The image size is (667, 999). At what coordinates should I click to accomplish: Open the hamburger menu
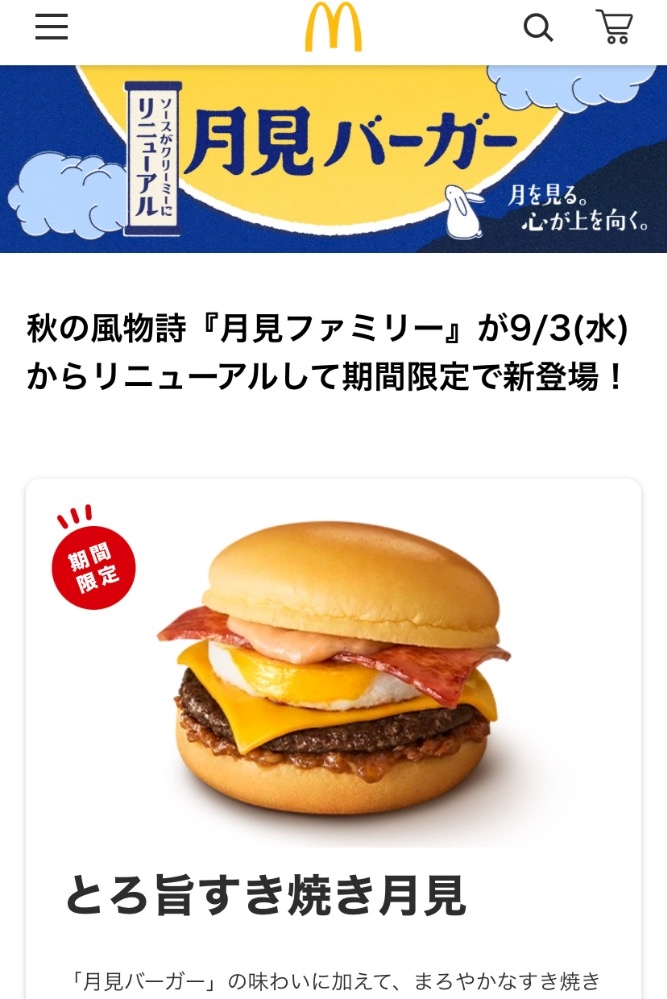click(x=52, y=27)
